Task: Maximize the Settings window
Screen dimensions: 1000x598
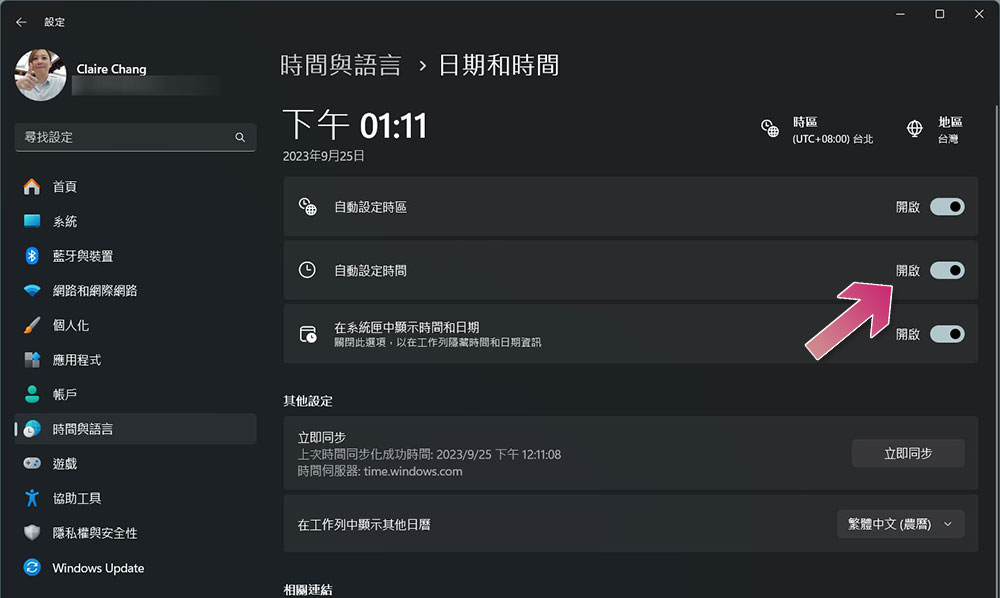Action: point(939,14)
